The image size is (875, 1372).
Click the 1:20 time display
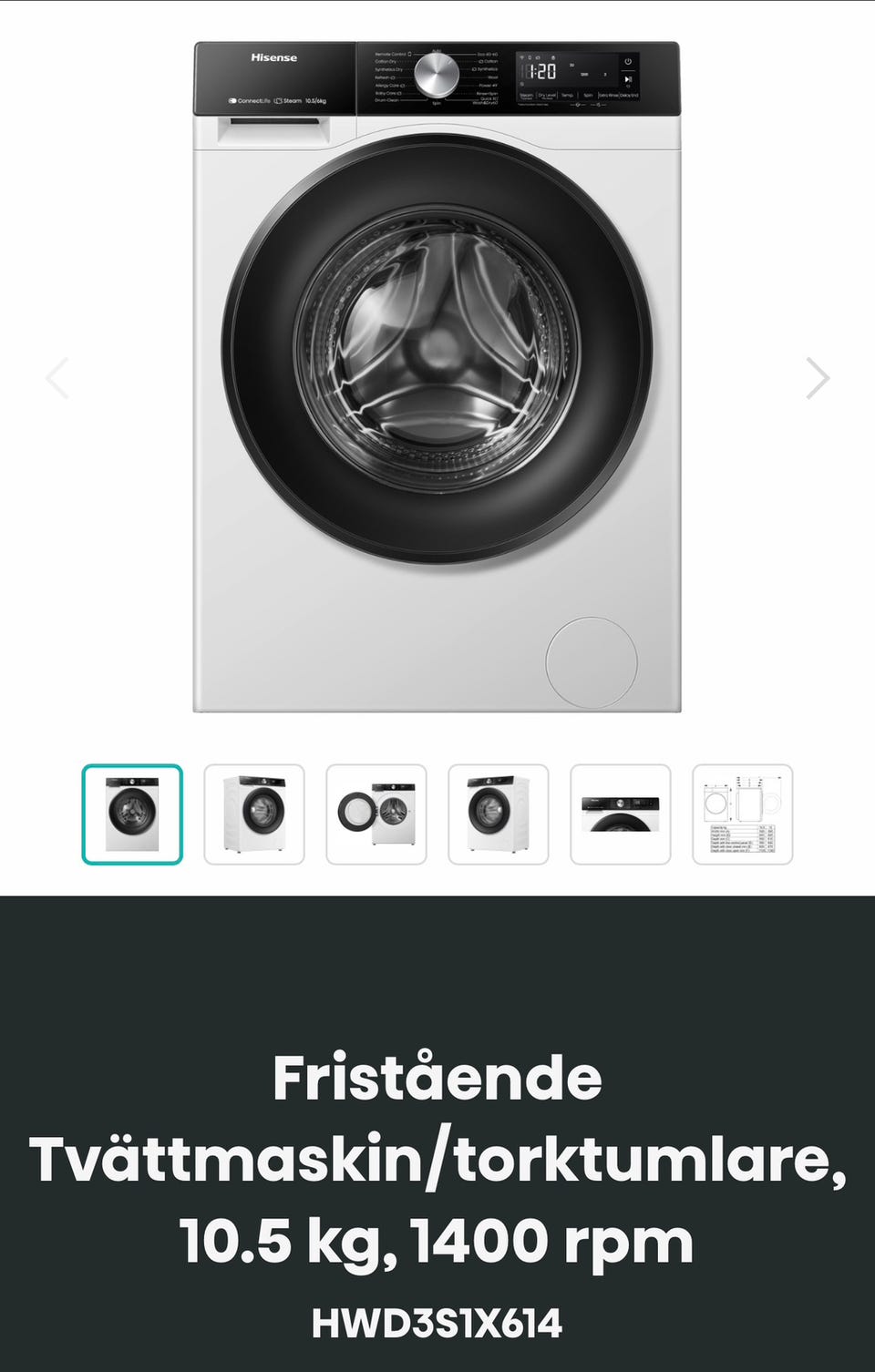click(x=541, y=71)
